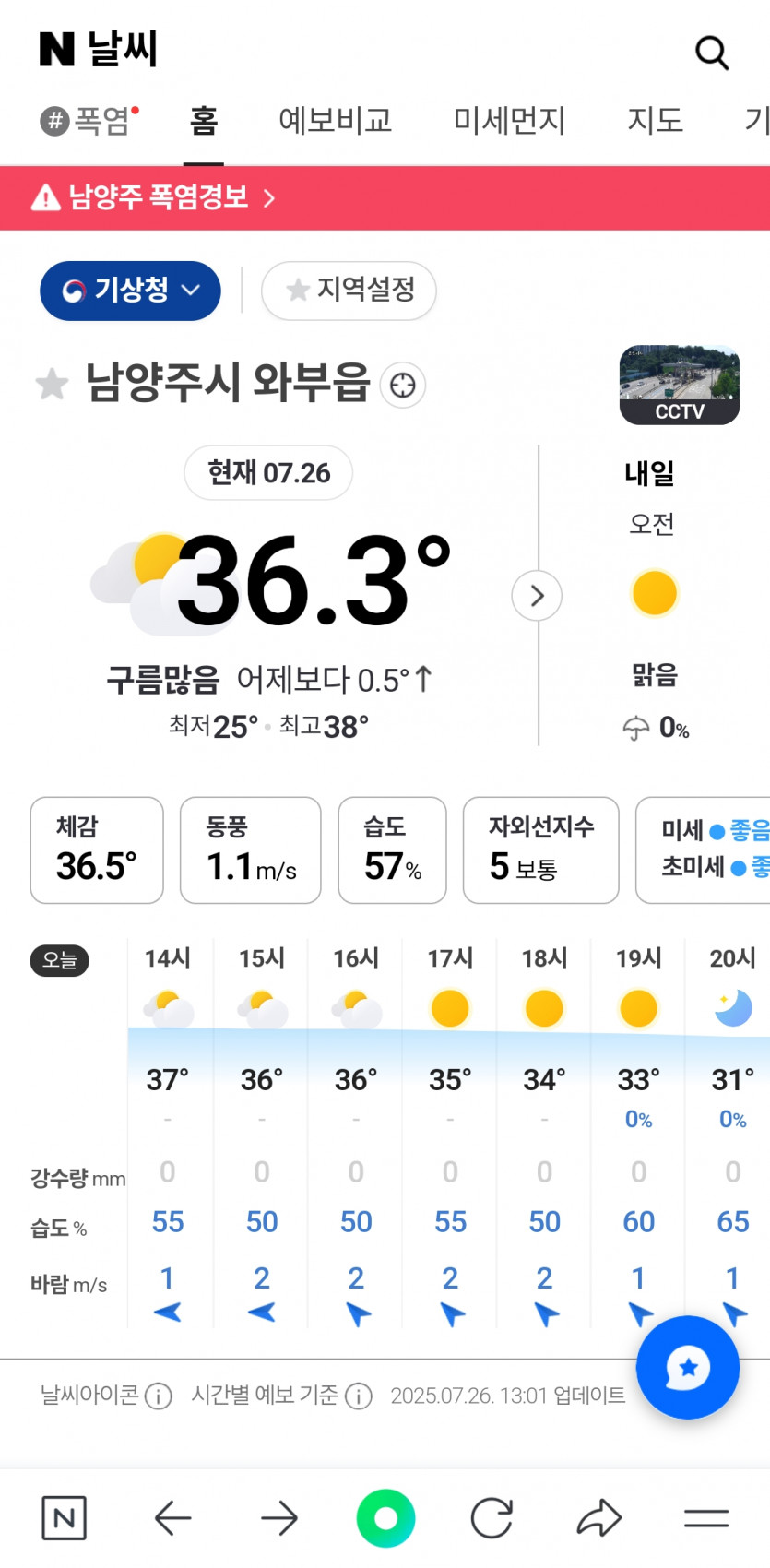Use the current location target icon

[403, 386]
